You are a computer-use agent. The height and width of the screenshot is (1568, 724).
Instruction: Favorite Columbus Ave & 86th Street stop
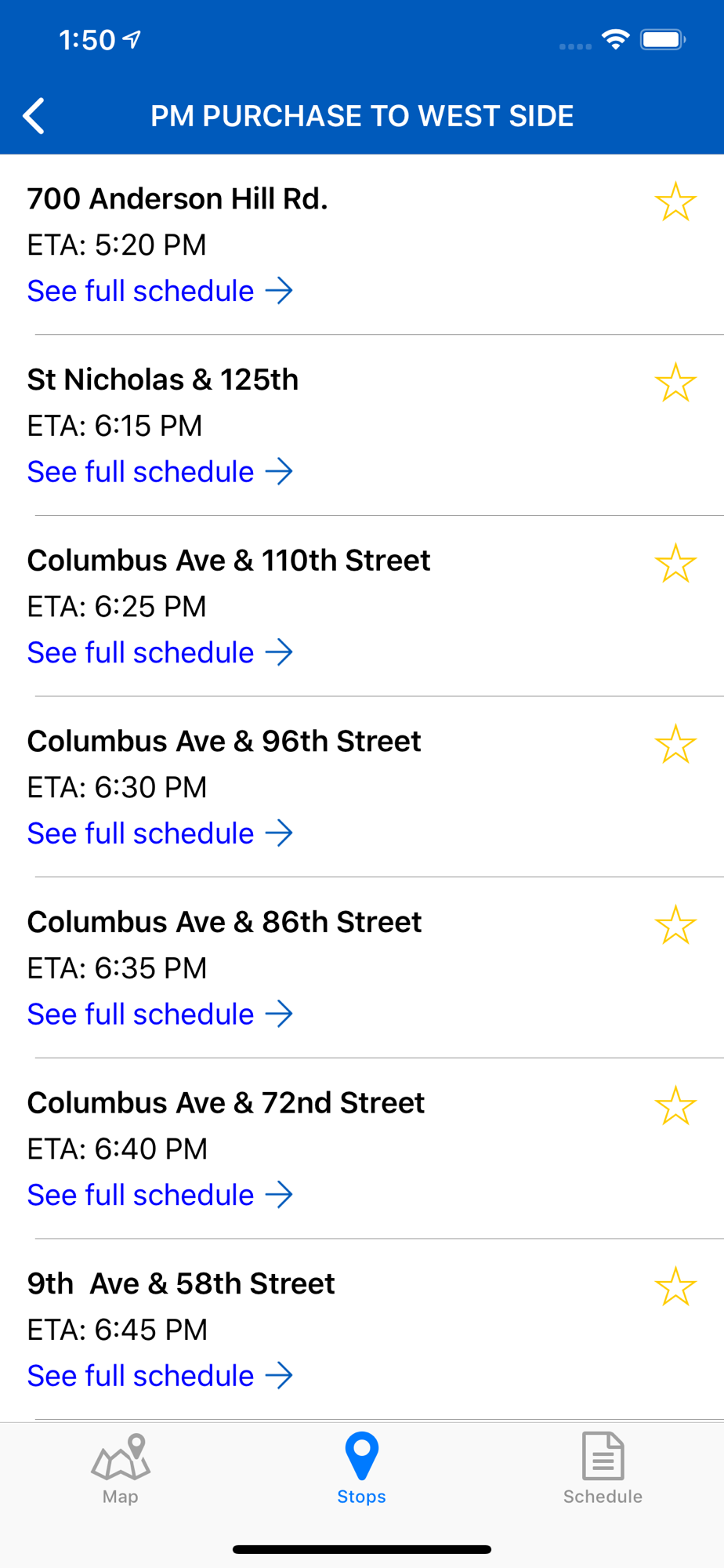tap(675, 924)
